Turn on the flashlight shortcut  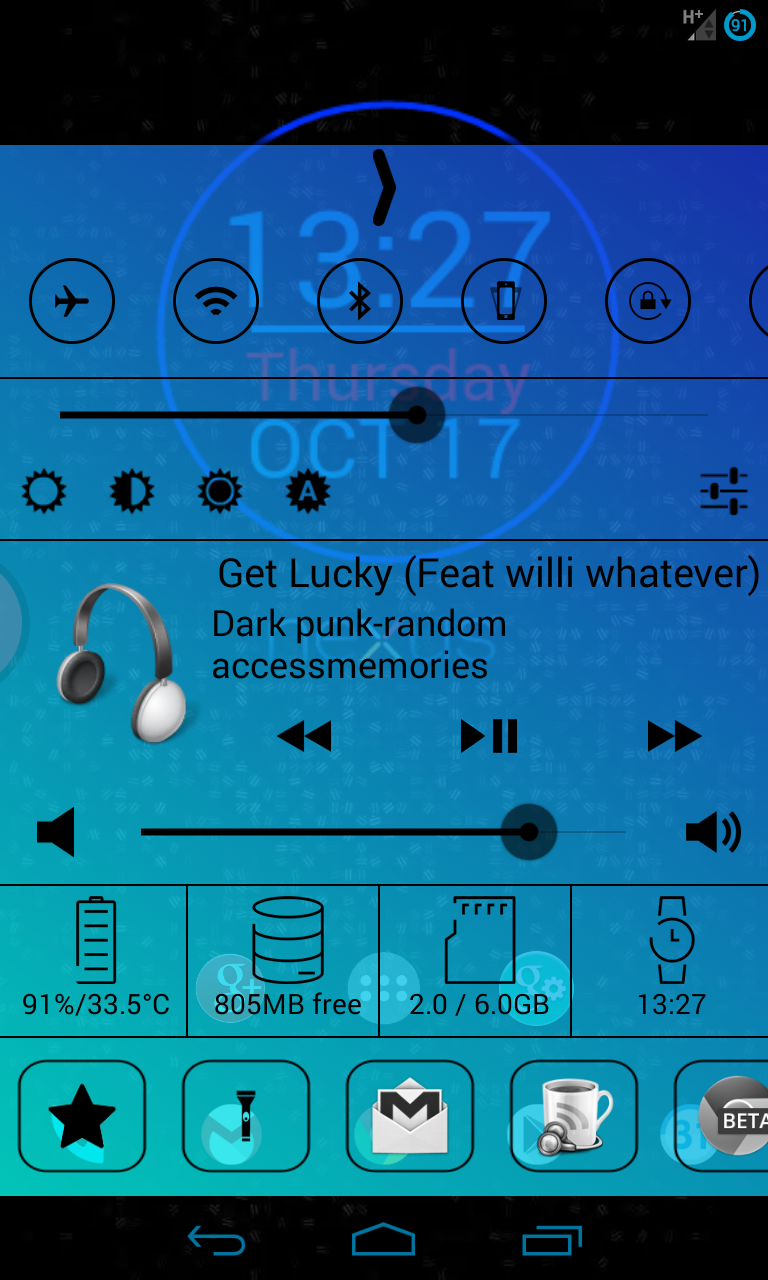246,1115
